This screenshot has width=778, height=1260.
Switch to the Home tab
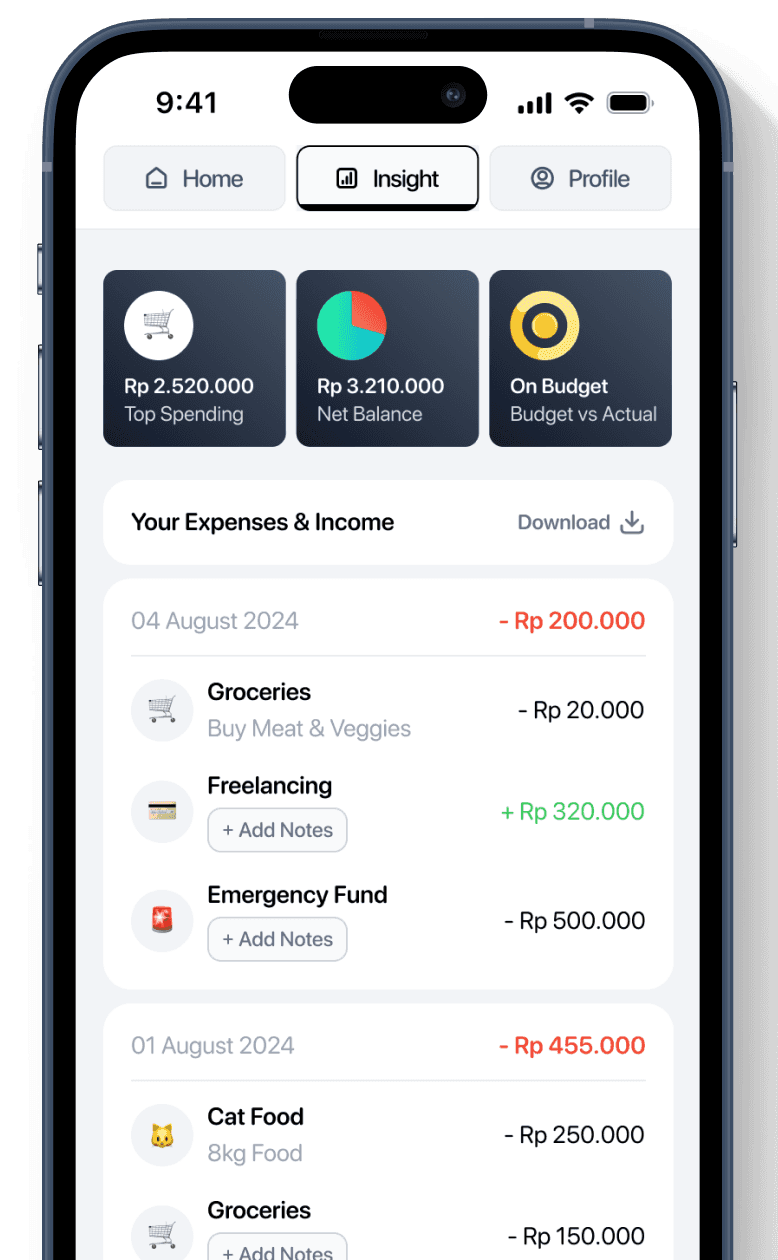coord(194,177)
